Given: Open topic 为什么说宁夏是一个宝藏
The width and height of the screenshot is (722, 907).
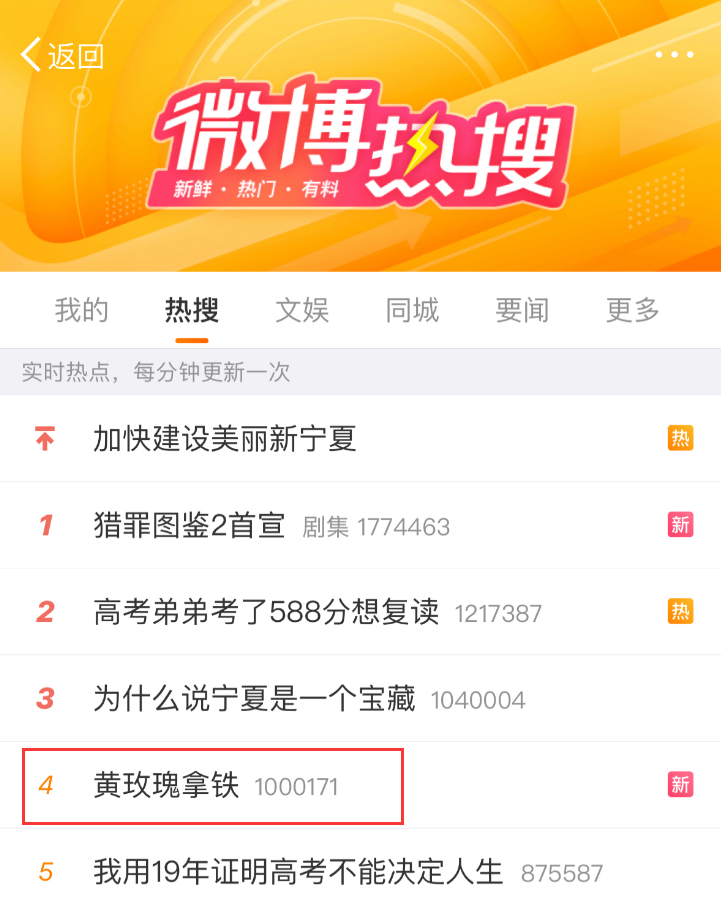Looking at the screenshot, I should point(254,699).
